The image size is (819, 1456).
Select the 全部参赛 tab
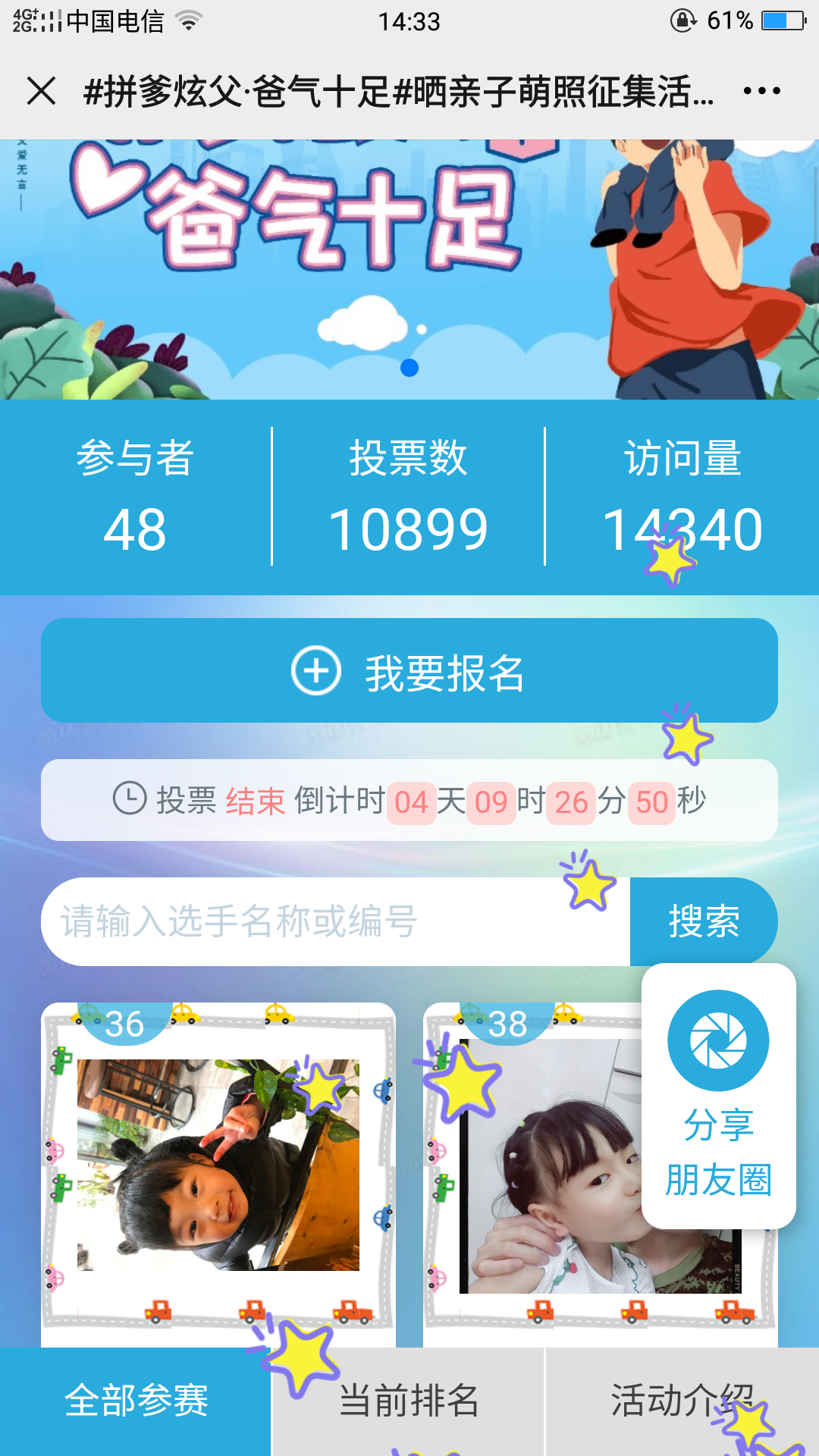pyautogui.click(x=136, y=1401)
